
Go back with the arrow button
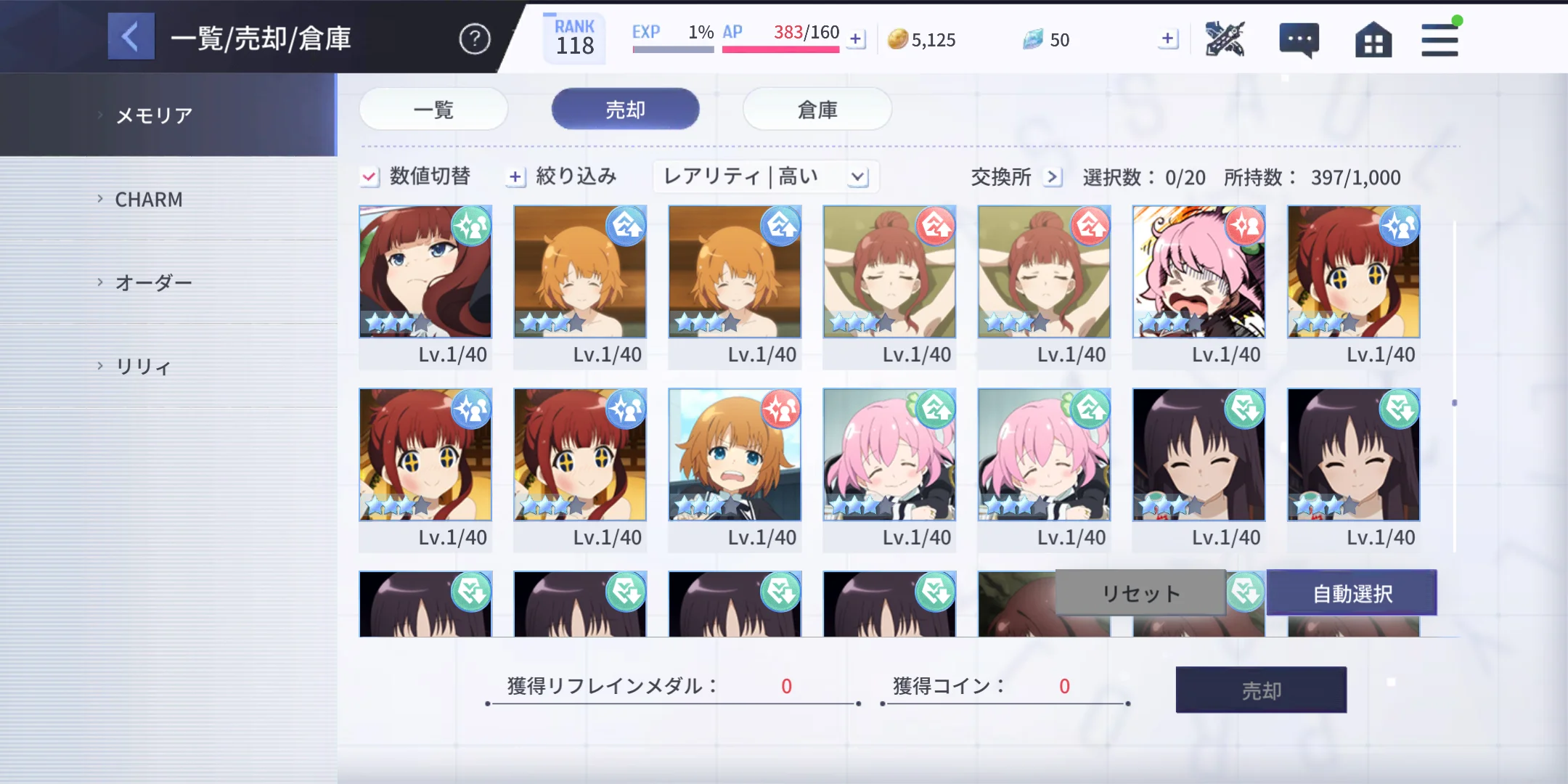tap(131, 36)
